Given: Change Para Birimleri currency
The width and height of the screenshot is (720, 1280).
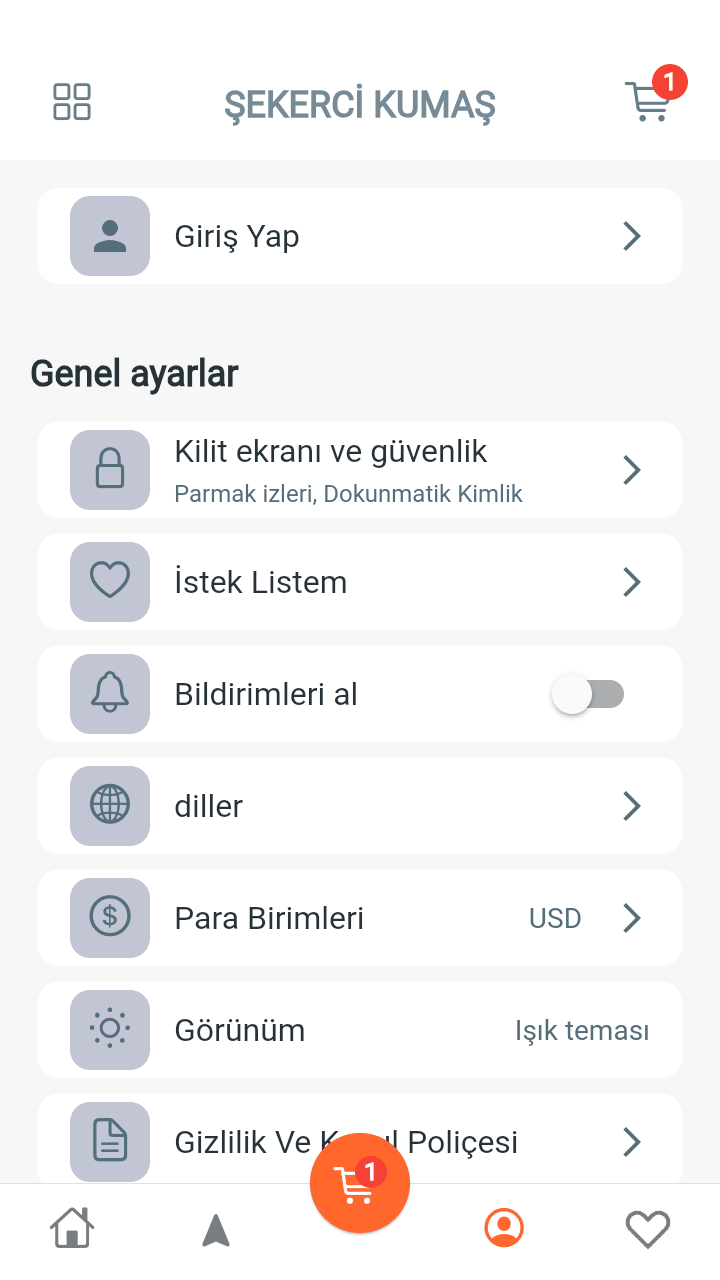Looking at the screenshot, I should pos(360,918).
